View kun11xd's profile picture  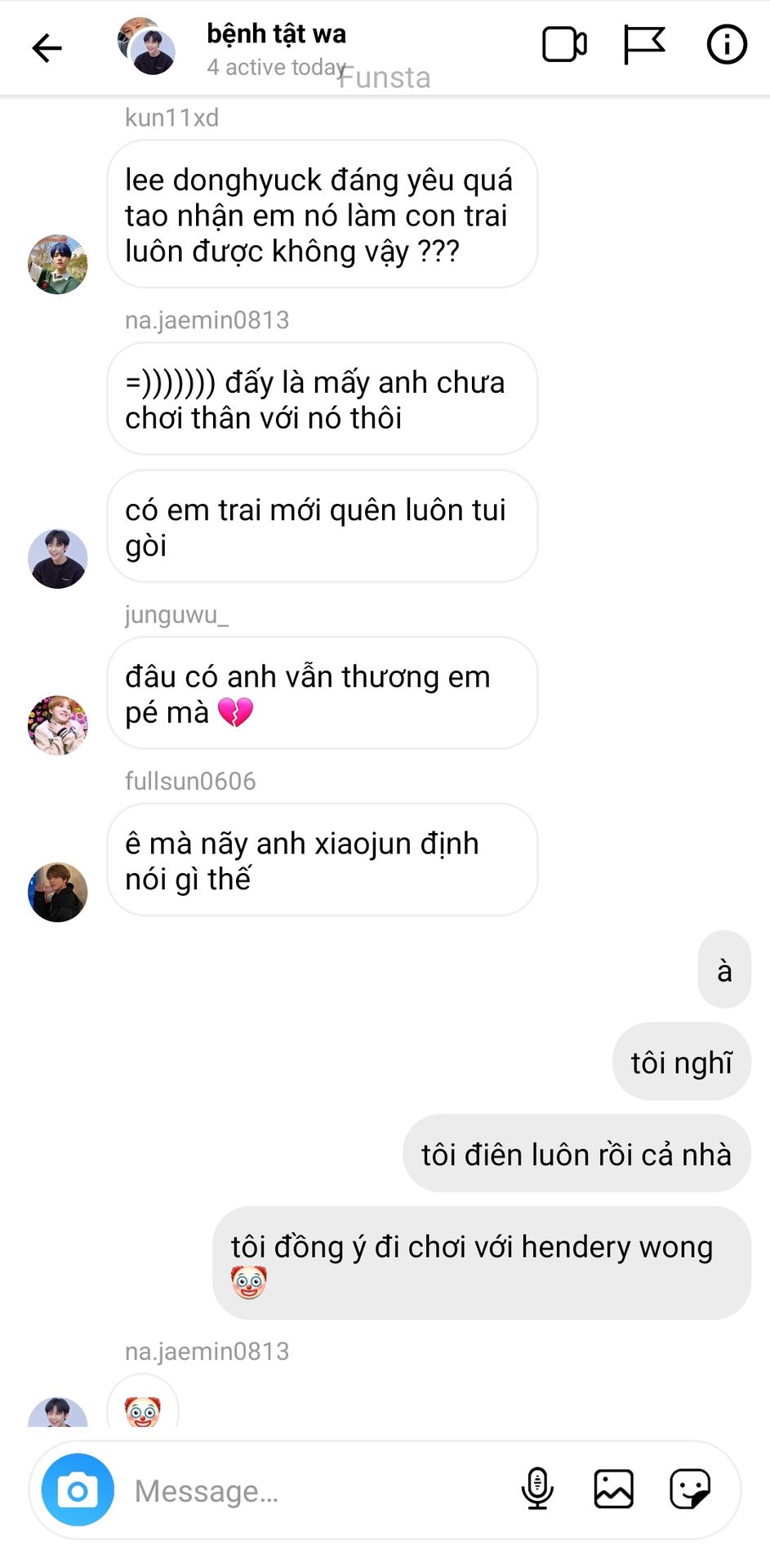(x=58, y=265)
